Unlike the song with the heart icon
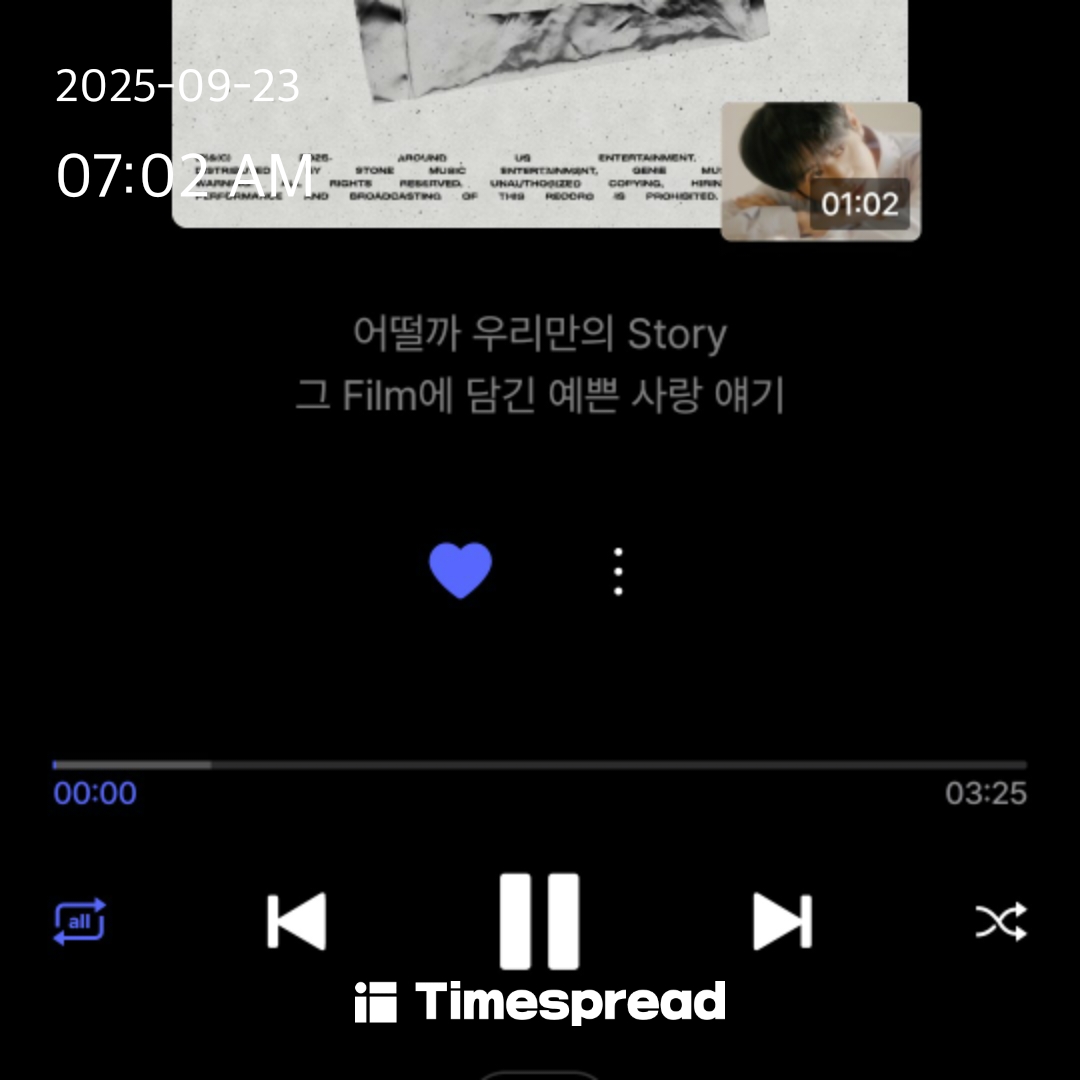 (x=460, y=570)
